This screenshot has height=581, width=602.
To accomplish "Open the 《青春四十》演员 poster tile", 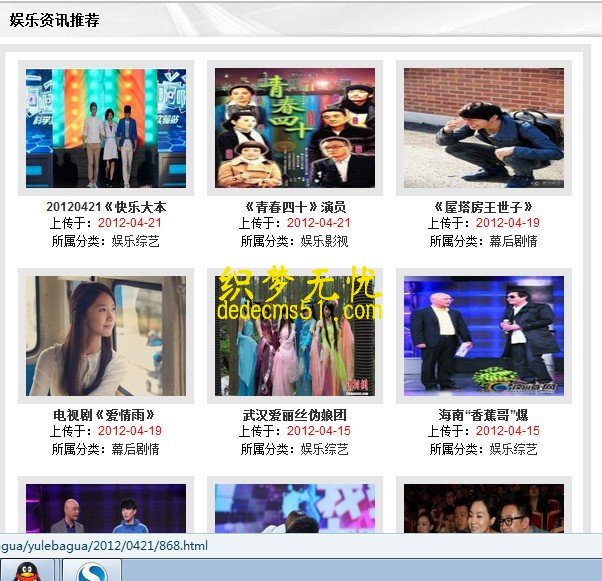I will point(294,128).
